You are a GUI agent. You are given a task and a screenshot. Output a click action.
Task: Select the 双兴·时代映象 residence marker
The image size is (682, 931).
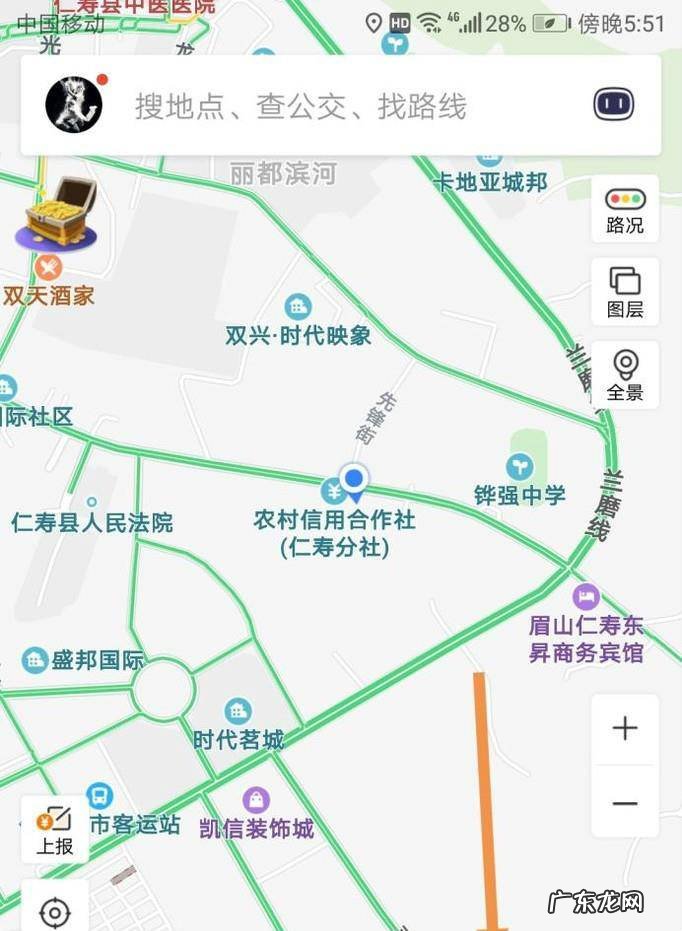297,307
